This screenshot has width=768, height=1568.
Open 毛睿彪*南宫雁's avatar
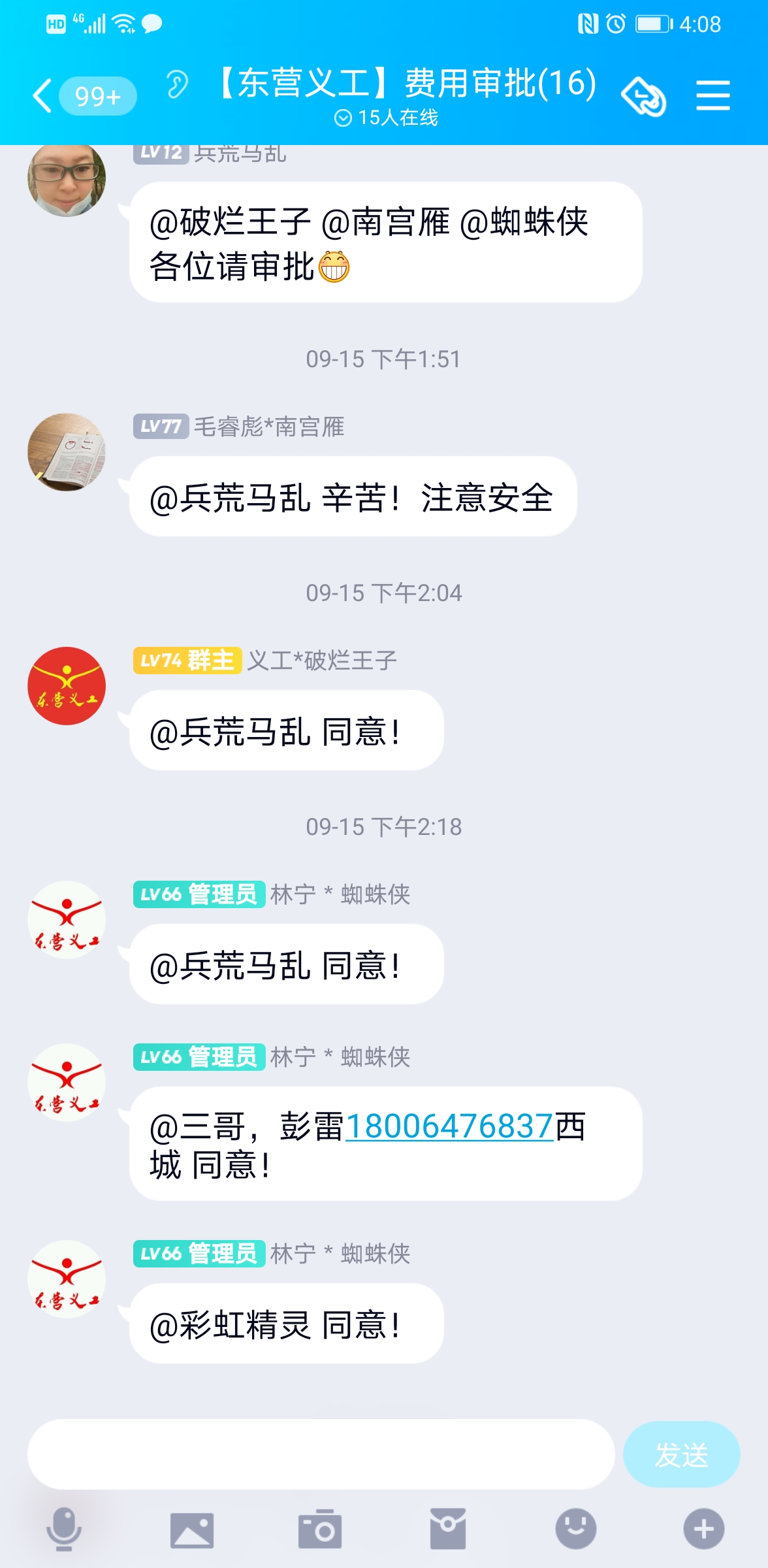tap(67, 452)
